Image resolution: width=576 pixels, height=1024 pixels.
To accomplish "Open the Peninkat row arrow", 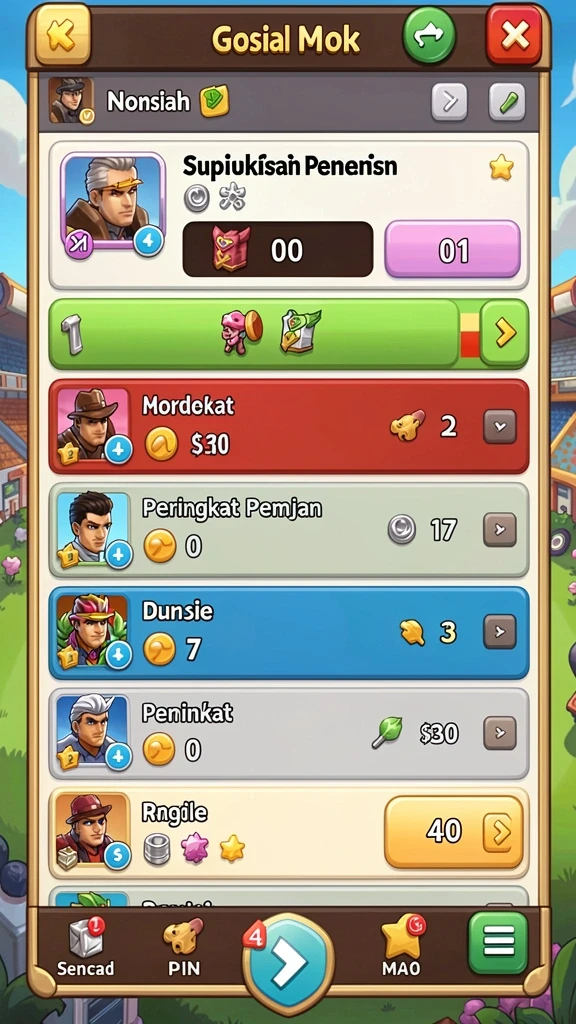I will [500, 733].
